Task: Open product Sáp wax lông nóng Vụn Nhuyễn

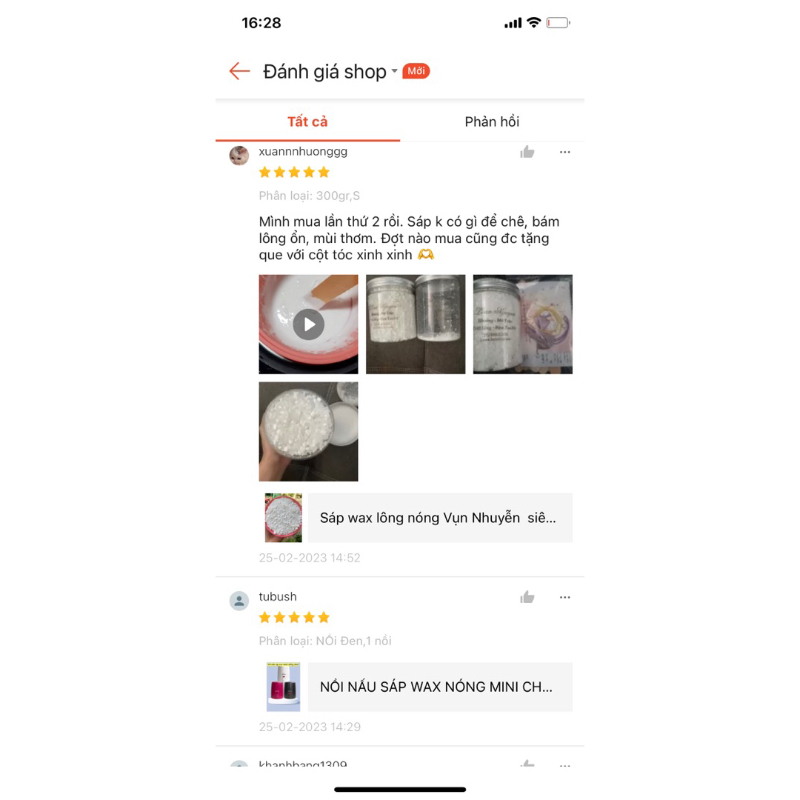Action: click(438, 518)
